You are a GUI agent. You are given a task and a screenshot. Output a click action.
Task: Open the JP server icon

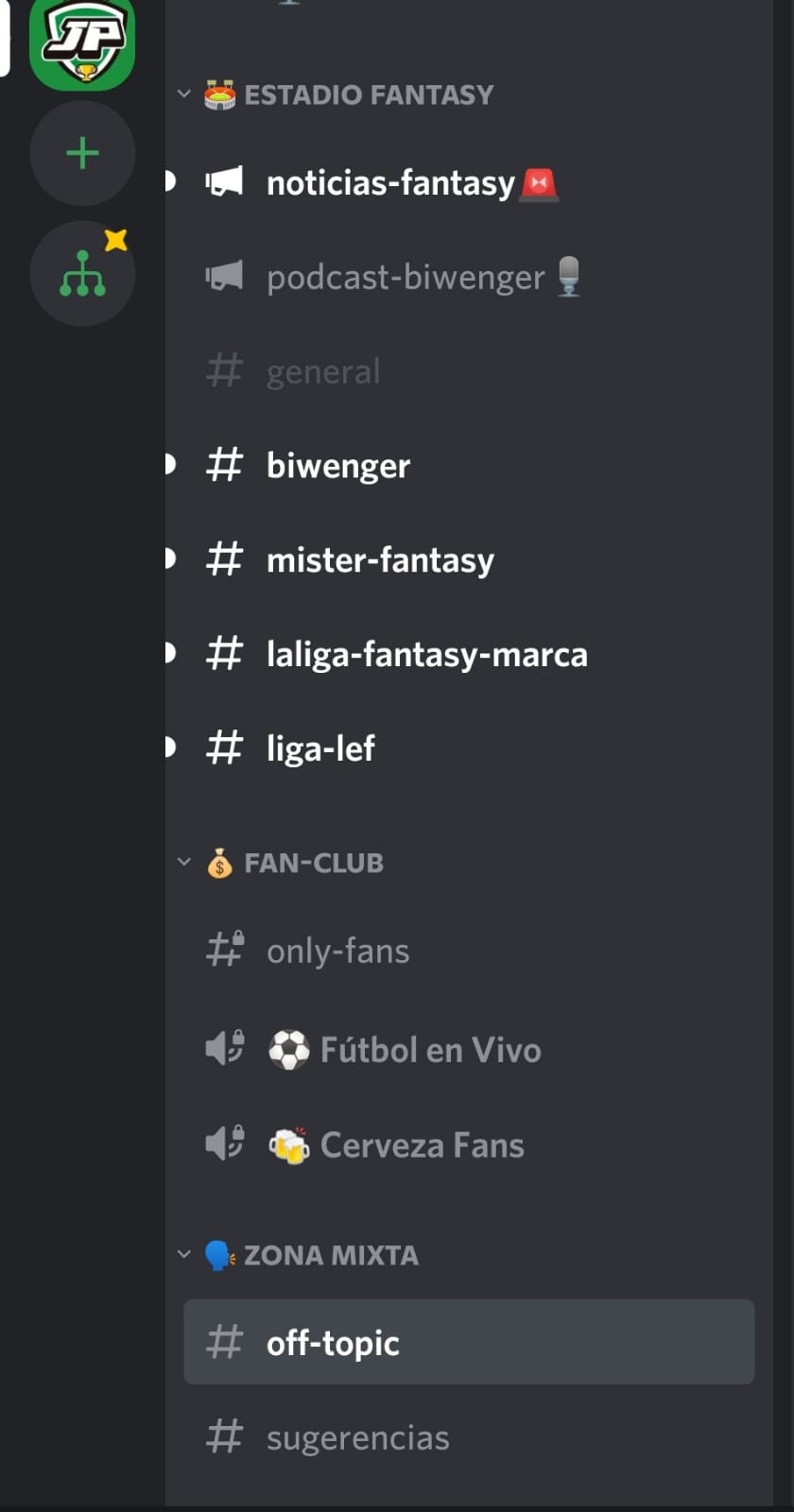82,43
